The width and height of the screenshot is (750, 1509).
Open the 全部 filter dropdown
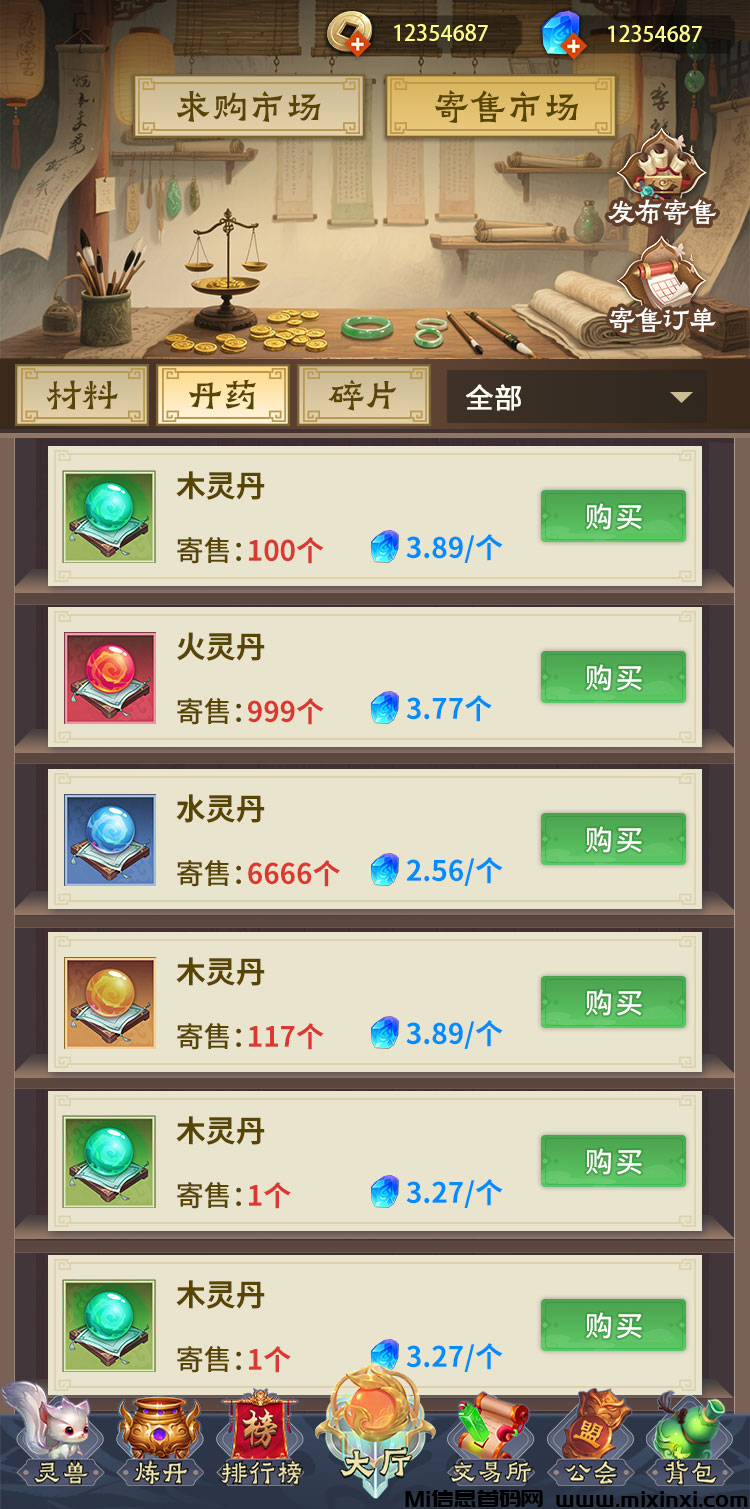coord(575,396)
